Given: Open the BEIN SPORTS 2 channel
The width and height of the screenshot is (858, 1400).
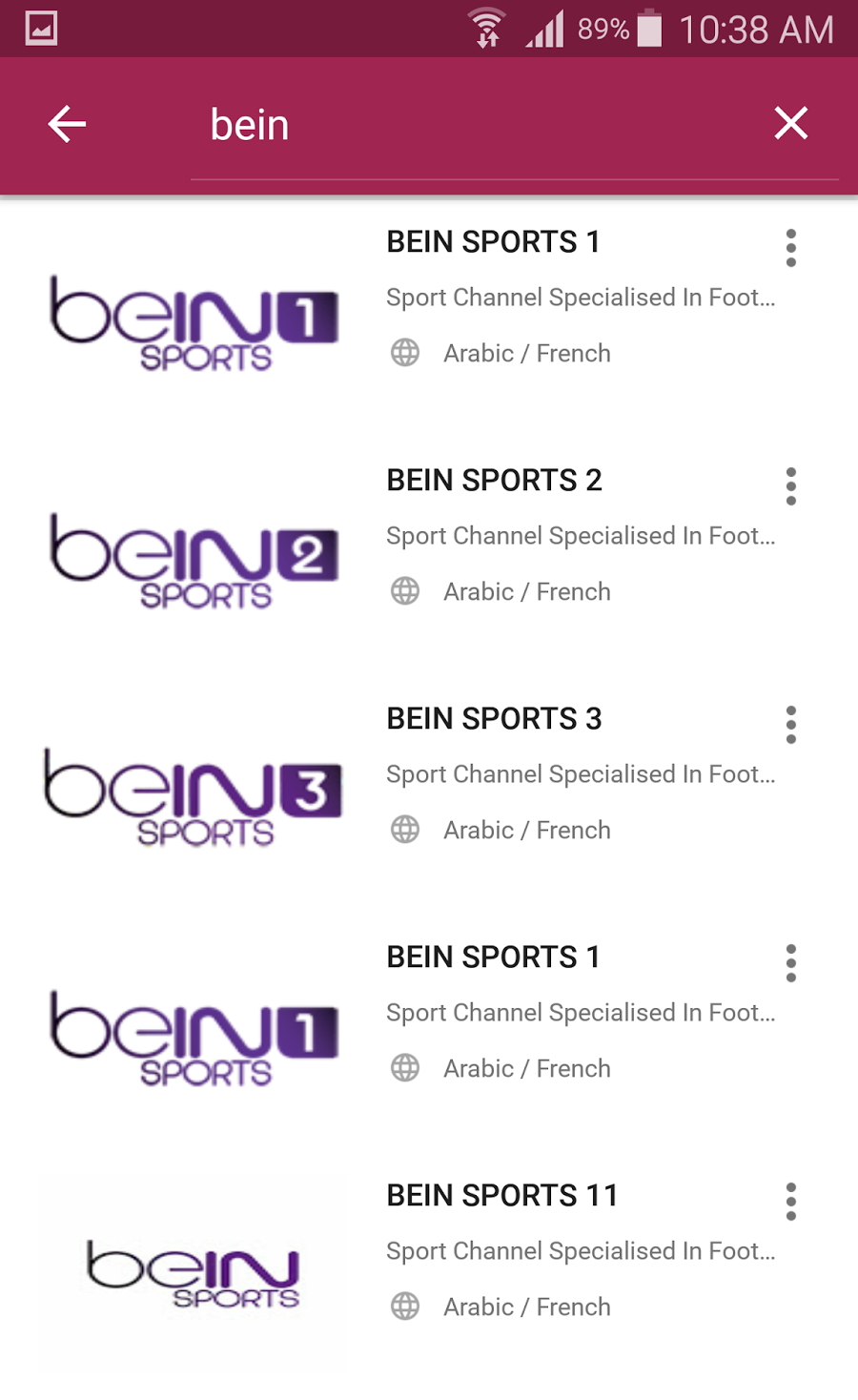Looking at the screenshot, I should pyautogui.click(x=494, y=481).
